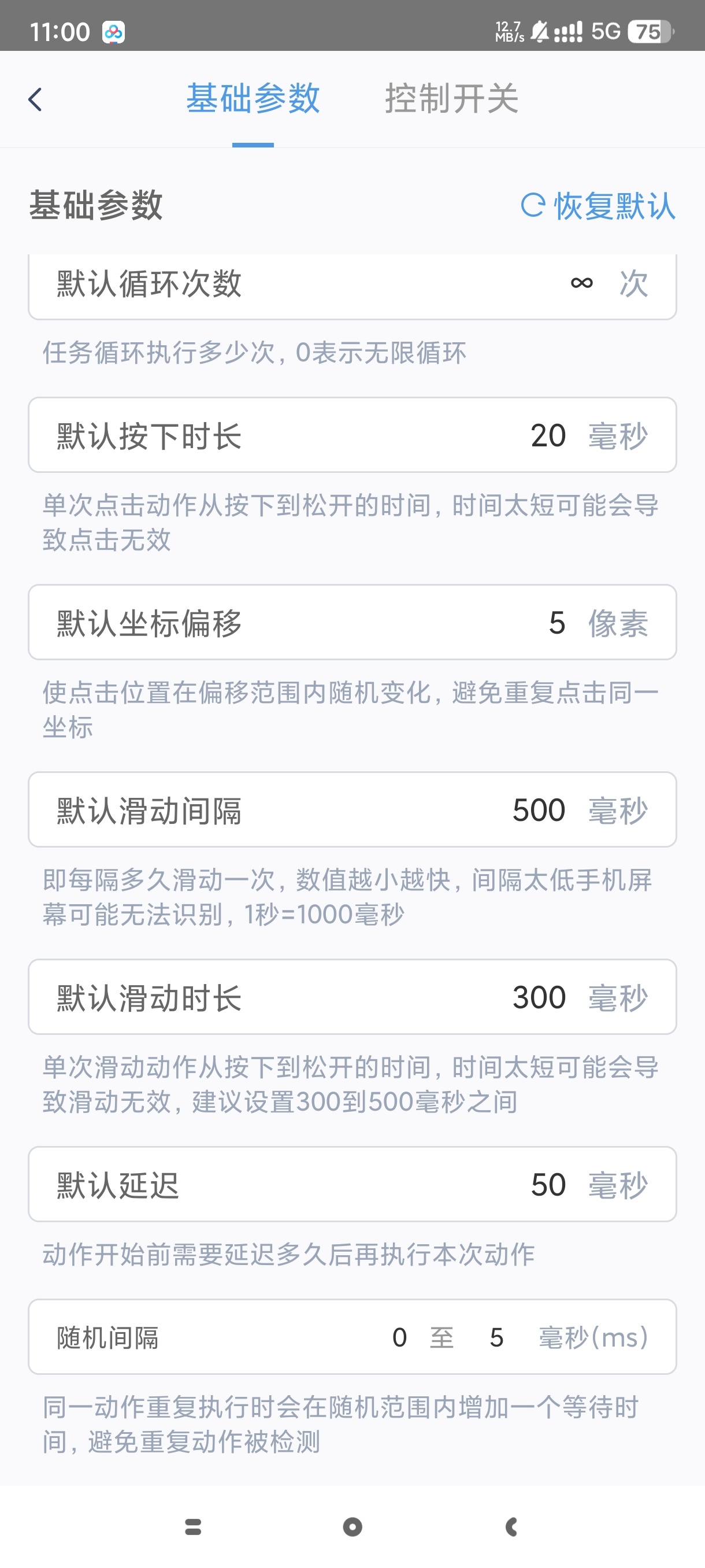The height and width of the screenshot is (1568, 705).
Task: Modify the 默认滑动时长 value of 300
Action: tap(539, 998)
